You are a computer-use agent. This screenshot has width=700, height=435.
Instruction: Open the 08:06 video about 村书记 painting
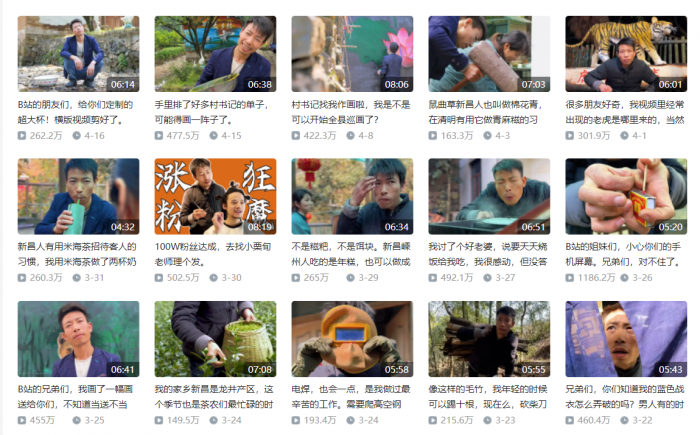point(352,53)
